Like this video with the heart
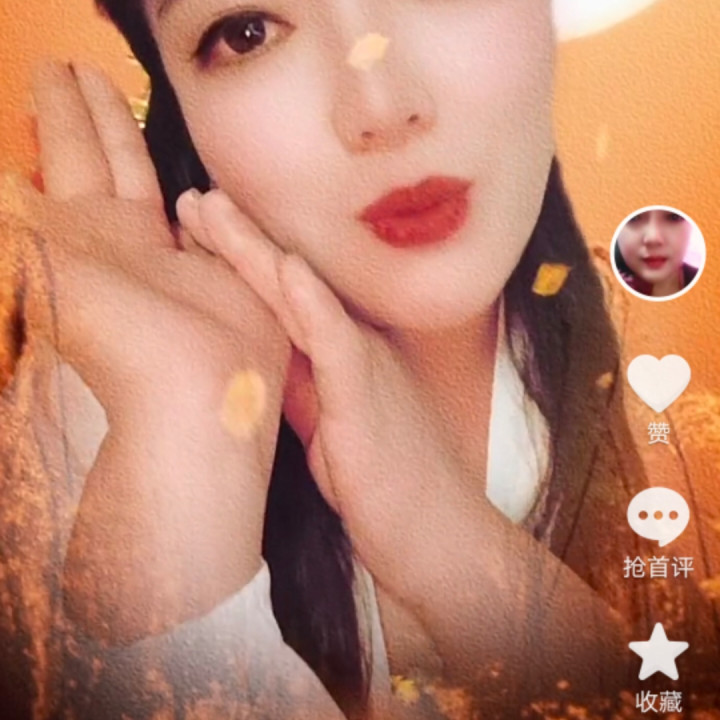The image size is (720, 720). click(x=658, y=383)
